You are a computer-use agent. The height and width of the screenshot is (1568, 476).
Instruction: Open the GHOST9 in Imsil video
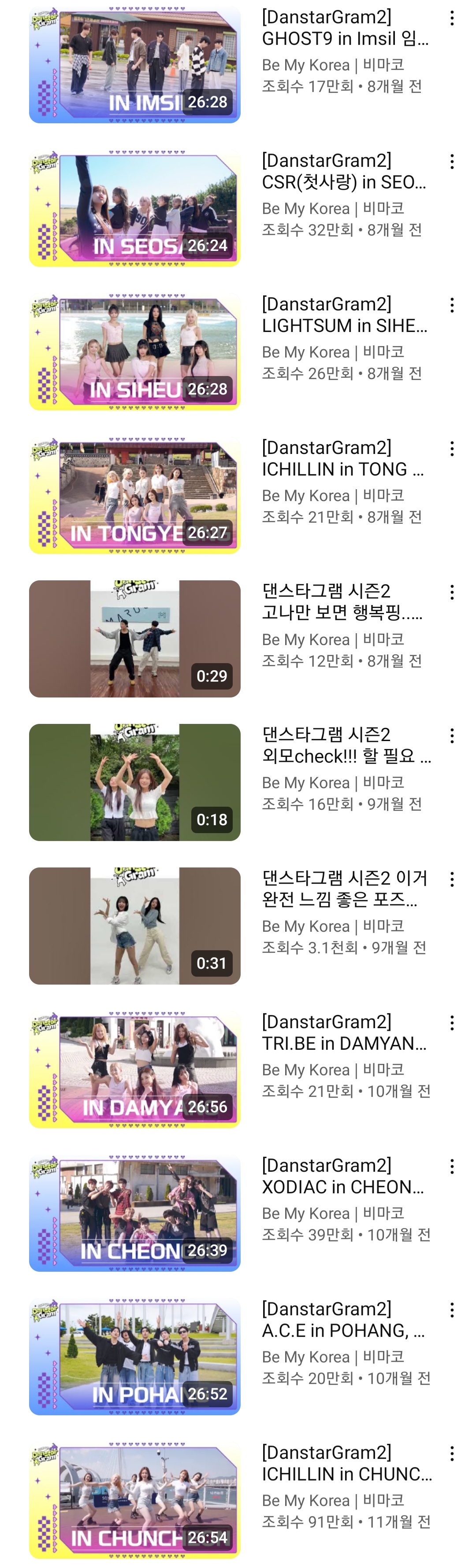(135, 65)
